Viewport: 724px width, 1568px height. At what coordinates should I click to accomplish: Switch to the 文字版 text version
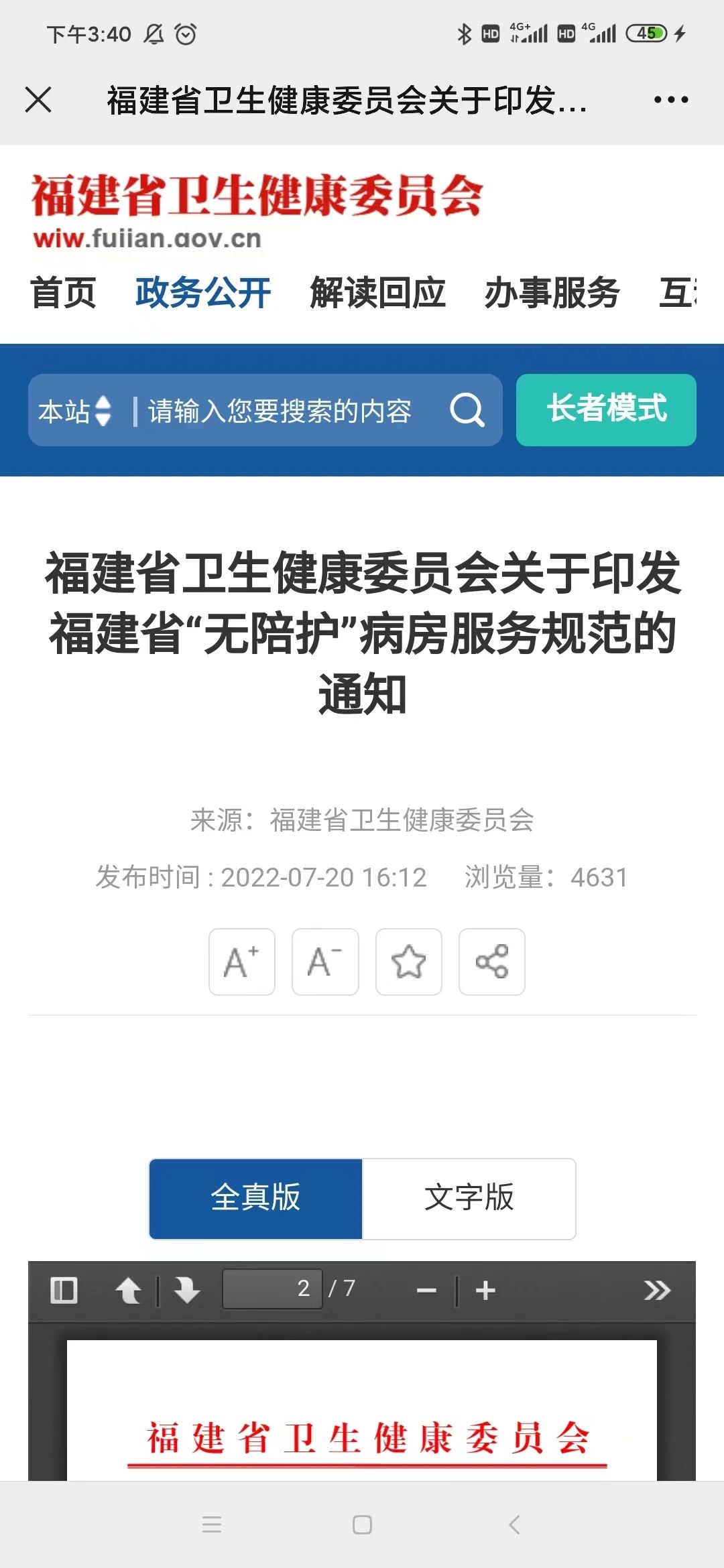(x=469, y=1199)
